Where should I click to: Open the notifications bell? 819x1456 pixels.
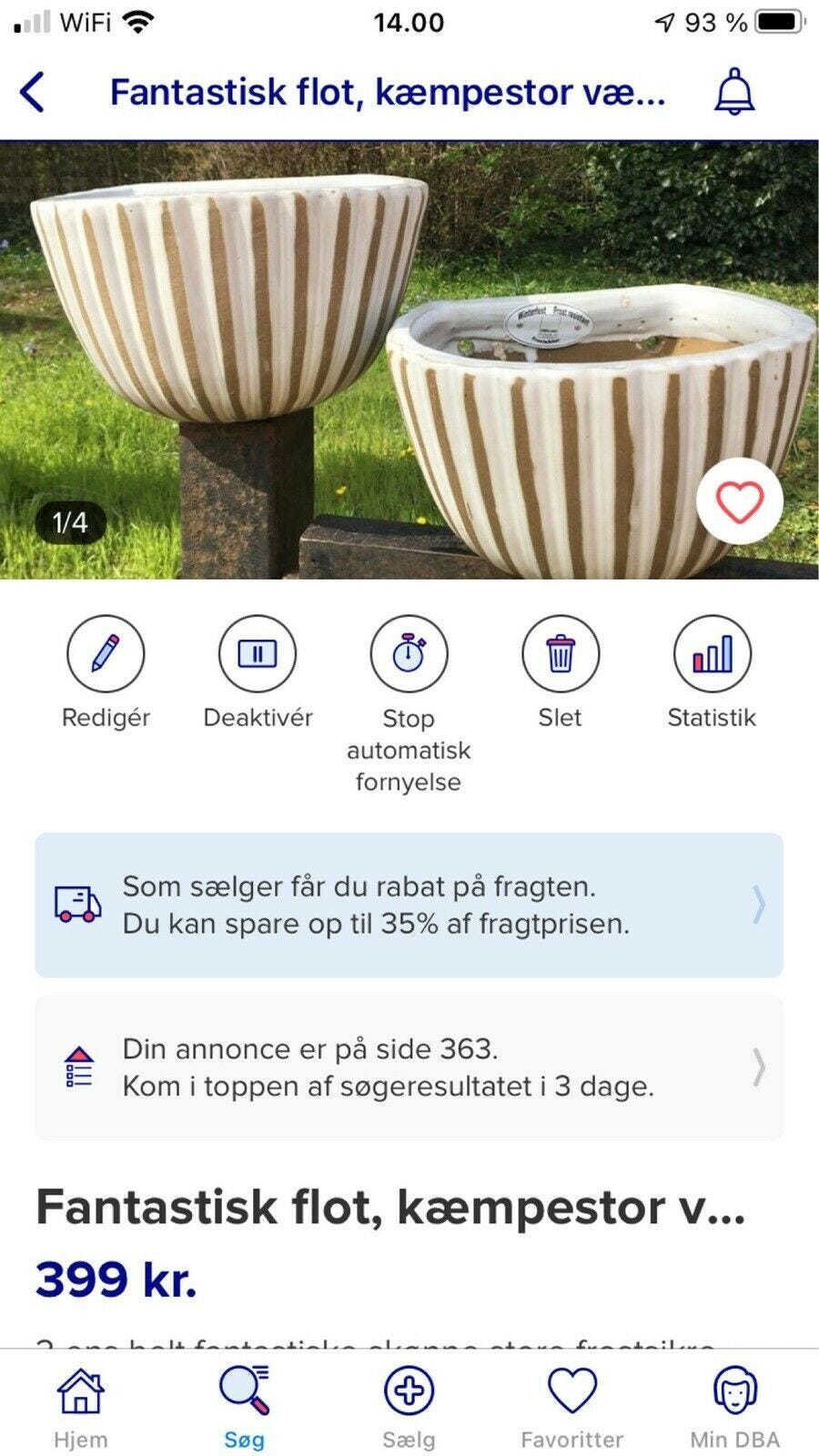(x=733, y=92)
